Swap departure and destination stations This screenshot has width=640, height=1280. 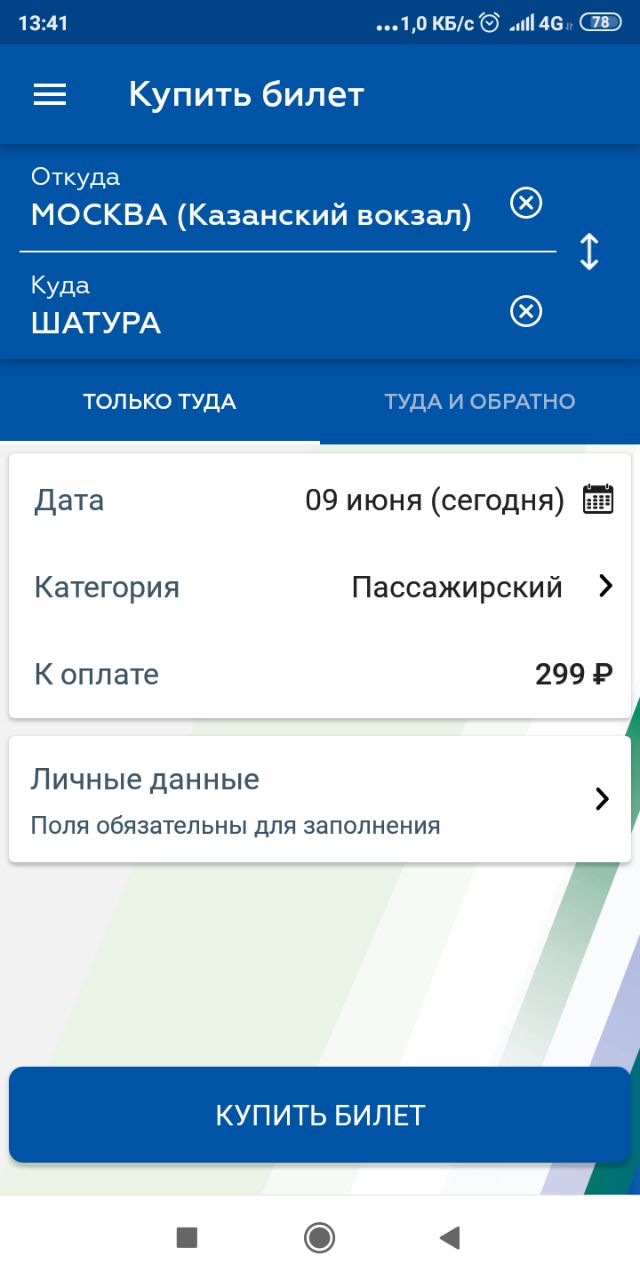click(x=589, y=251)
